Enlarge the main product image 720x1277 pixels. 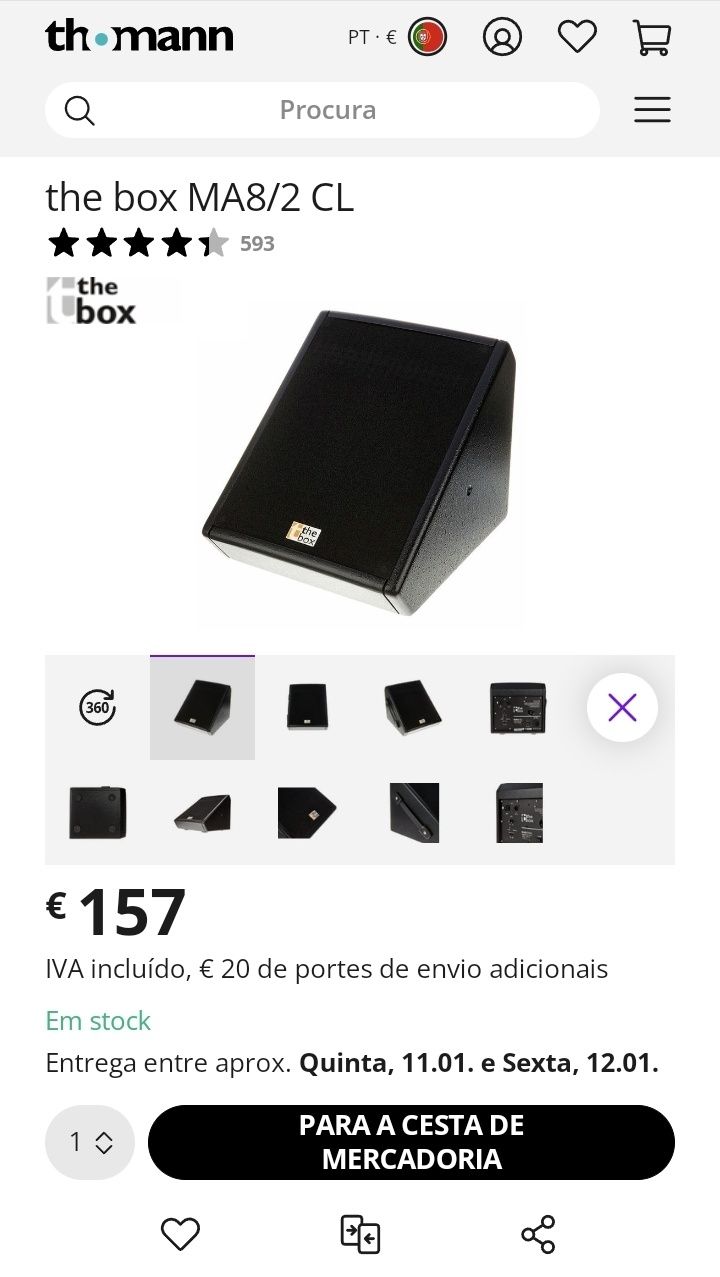[360, 467]
